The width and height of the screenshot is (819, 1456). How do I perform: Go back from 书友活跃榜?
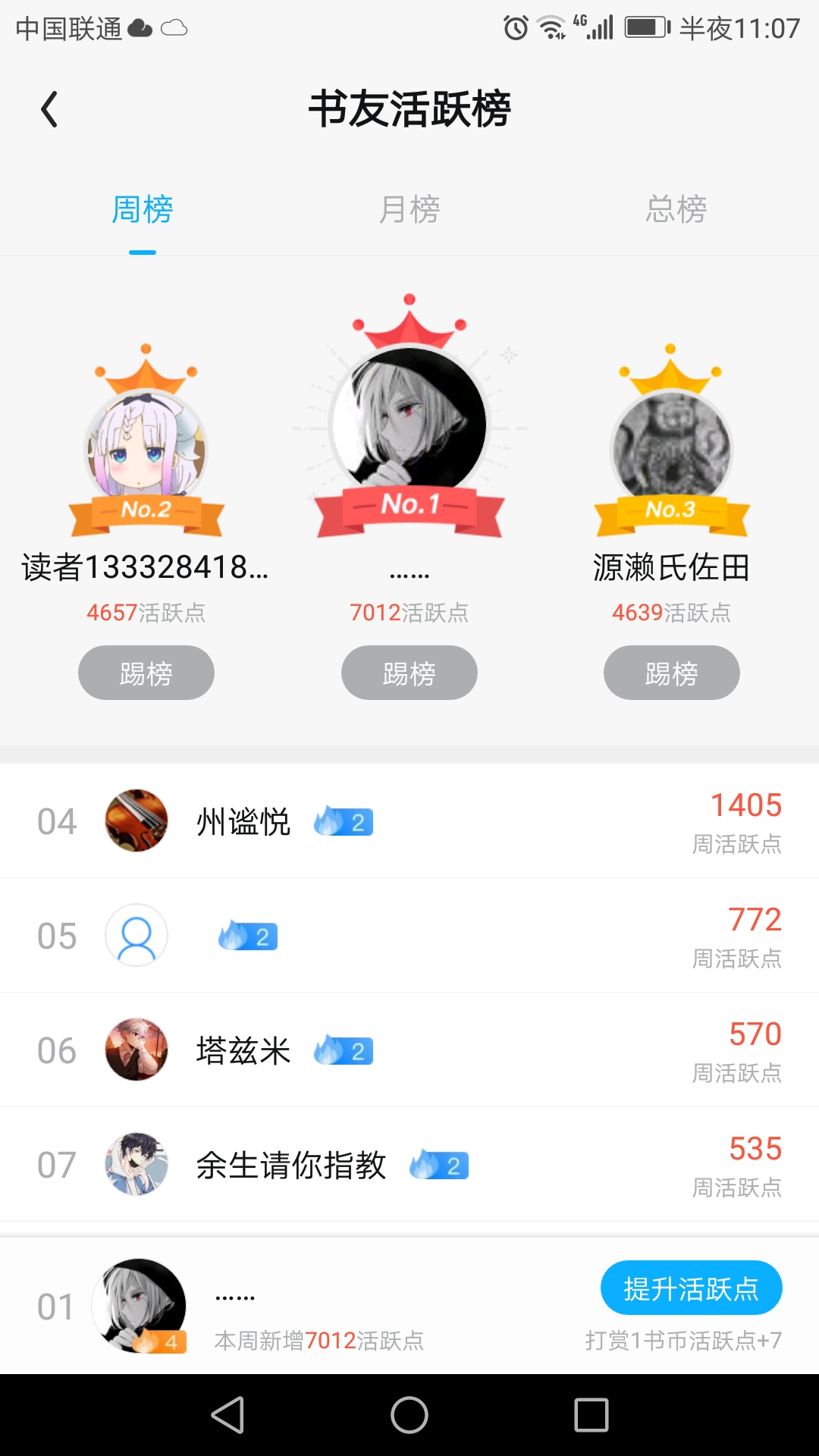50,109
